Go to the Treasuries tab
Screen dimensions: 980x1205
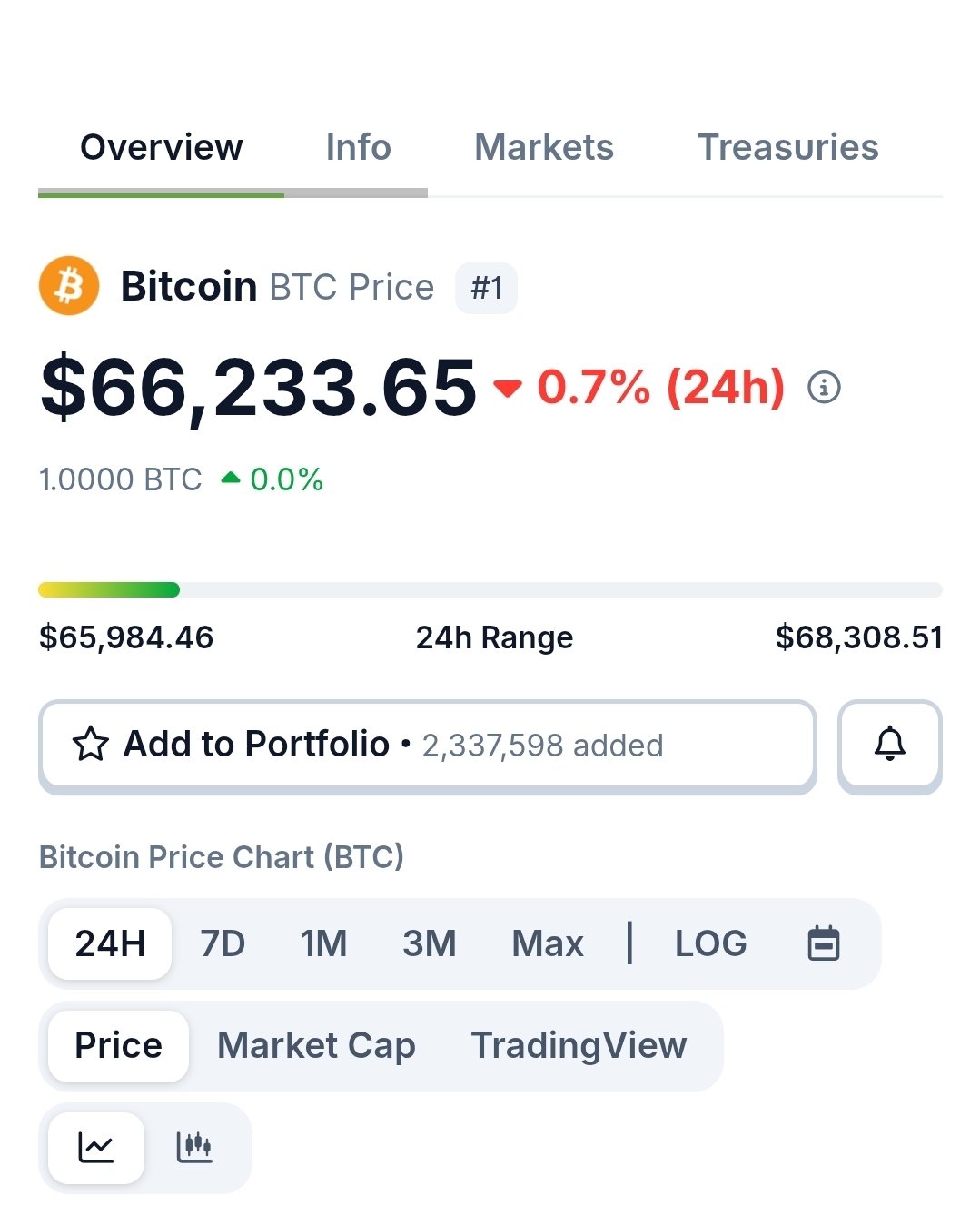[x=787, y=147]
